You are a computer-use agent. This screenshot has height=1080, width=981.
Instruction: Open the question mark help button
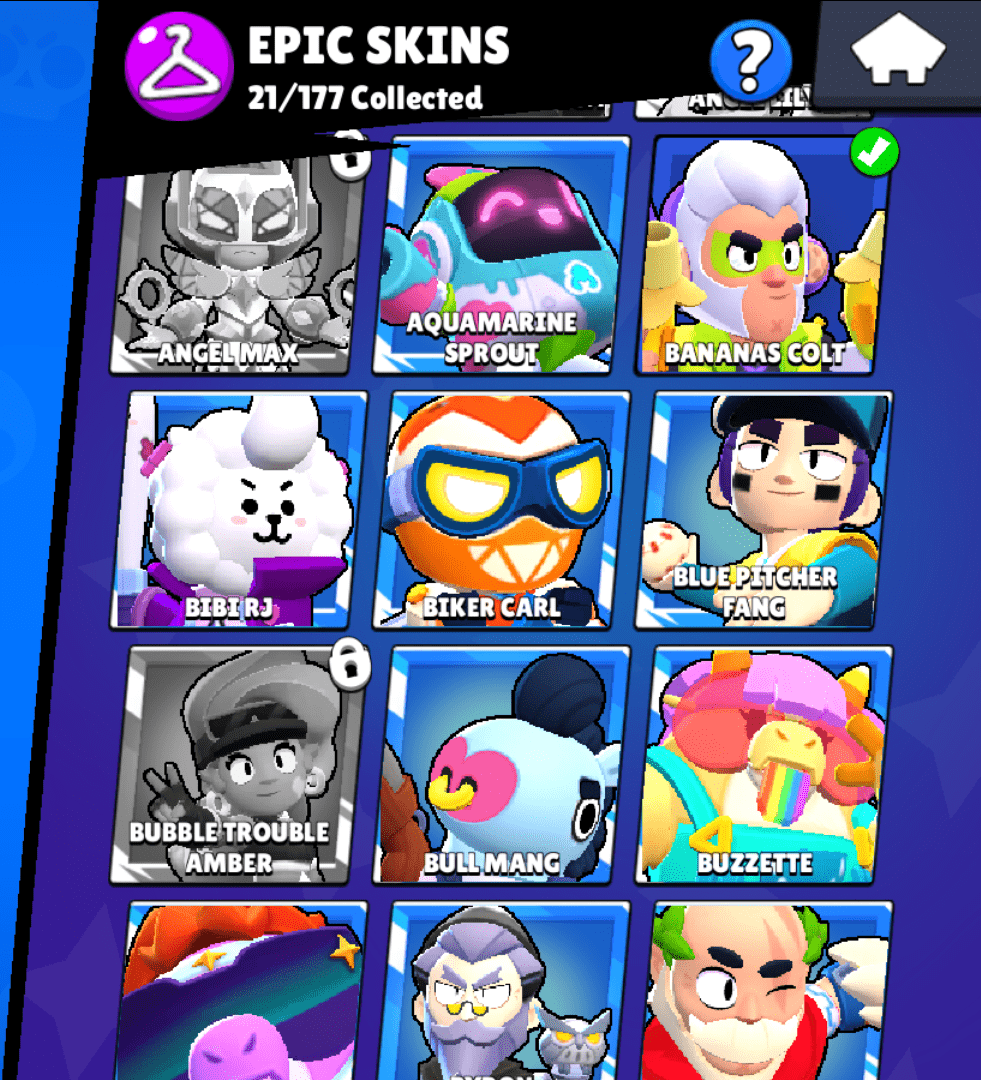pos(750,59)
